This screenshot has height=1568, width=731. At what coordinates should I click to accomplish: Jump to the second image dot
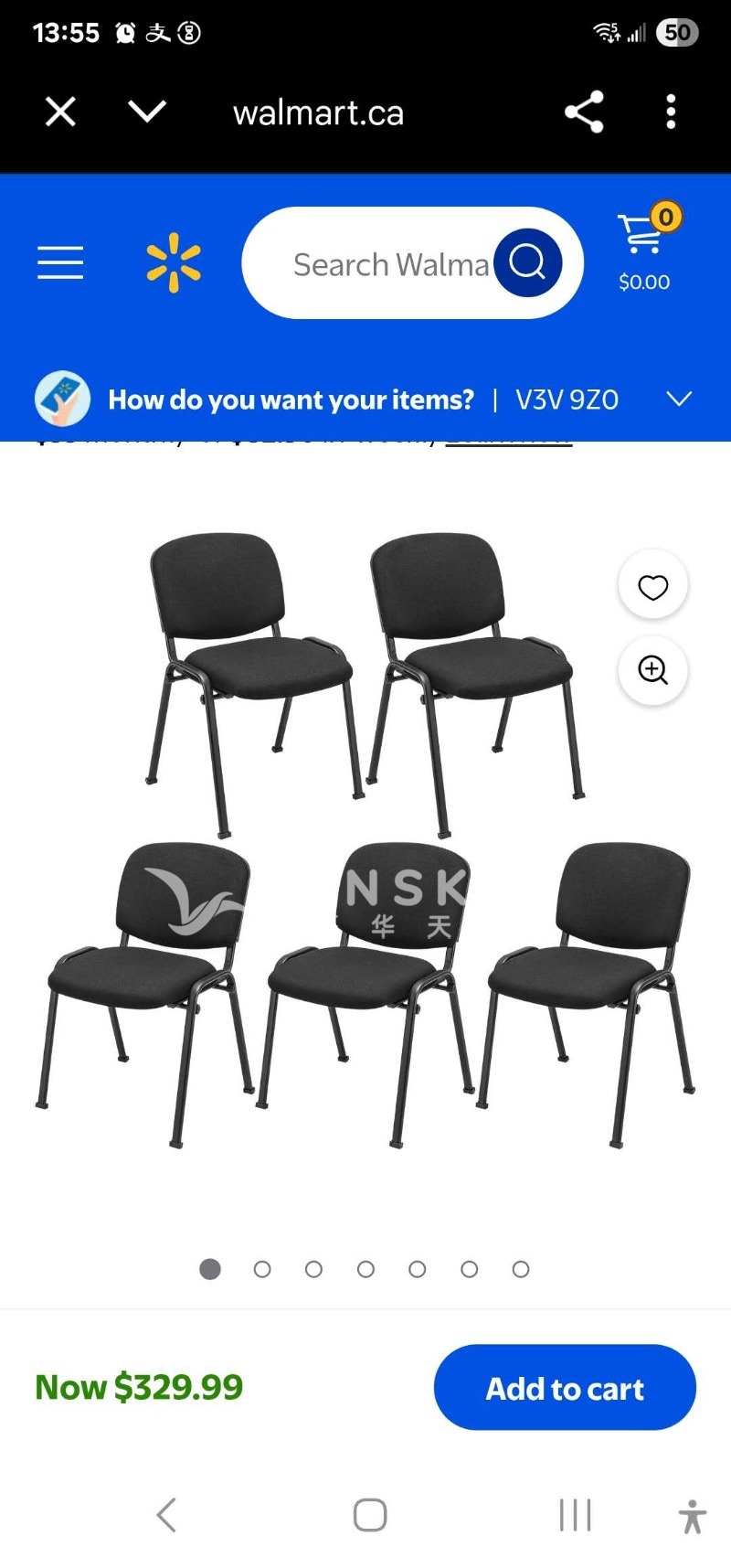coord(262,1269)
